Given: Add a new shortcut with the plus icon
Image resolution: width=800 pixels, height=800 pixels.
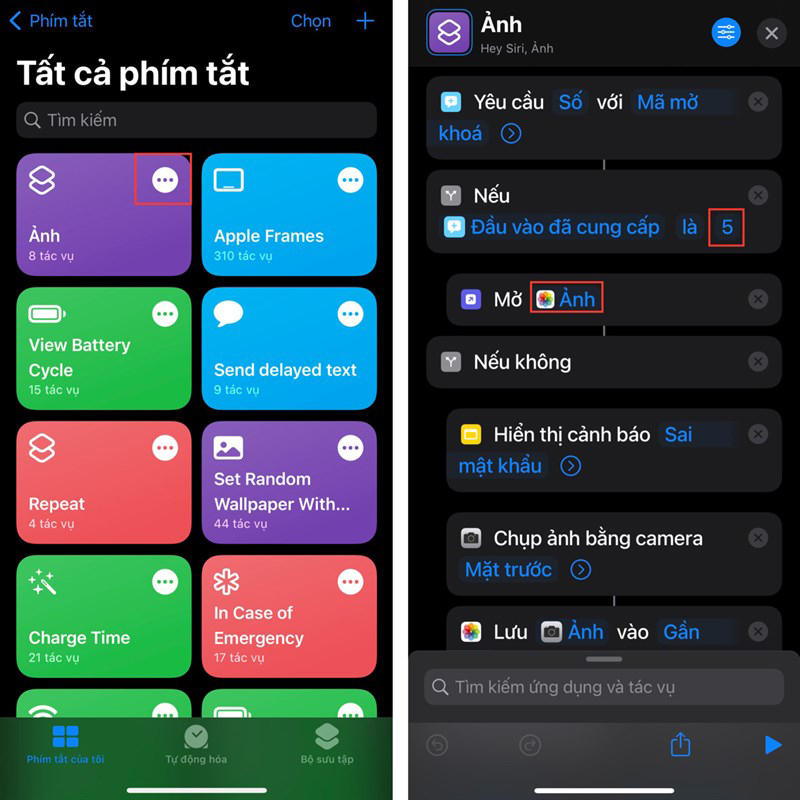Looking at the screenshot, I should click(365, 21).
